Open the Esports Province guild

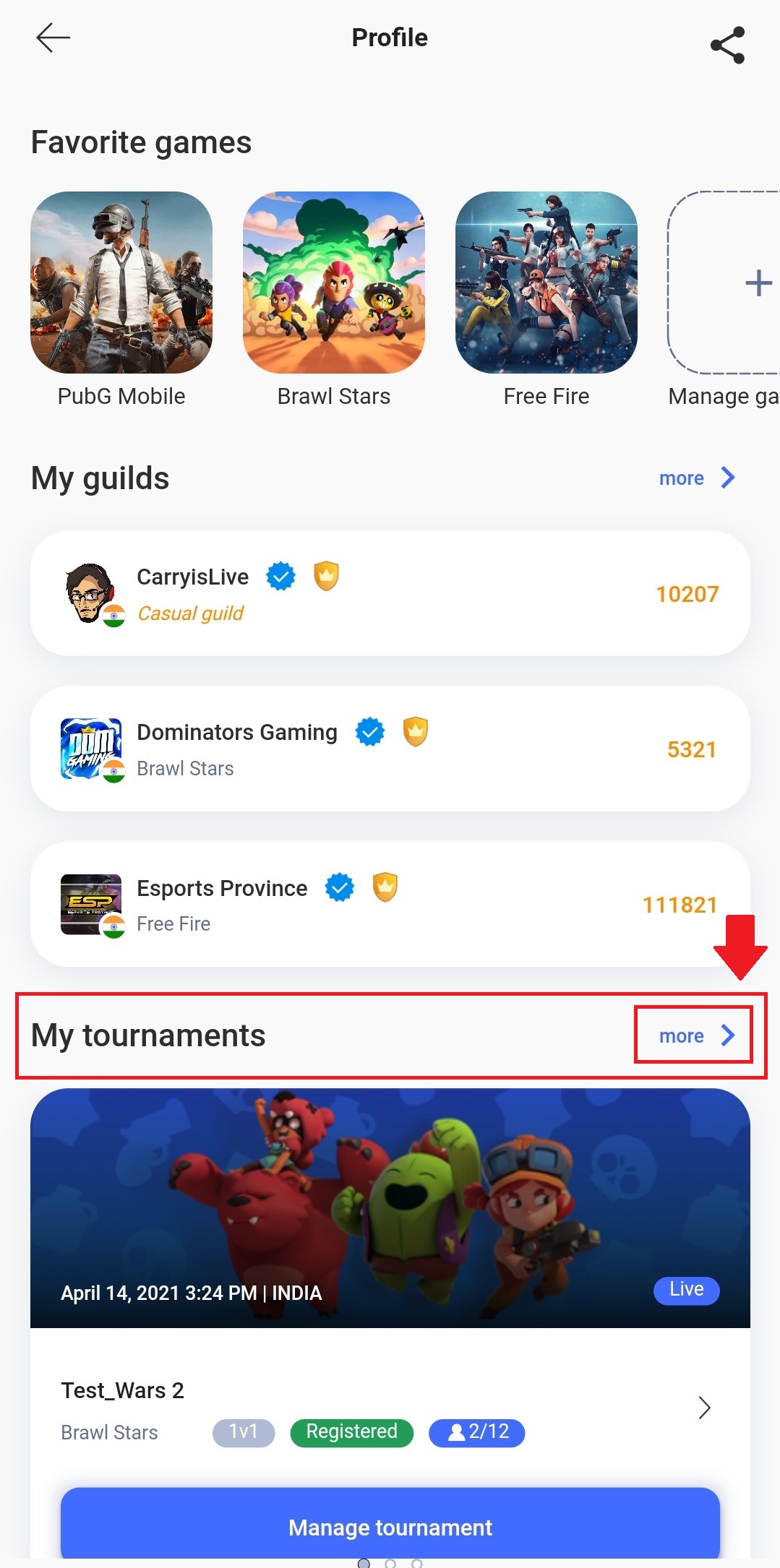[x=390, y=904]
